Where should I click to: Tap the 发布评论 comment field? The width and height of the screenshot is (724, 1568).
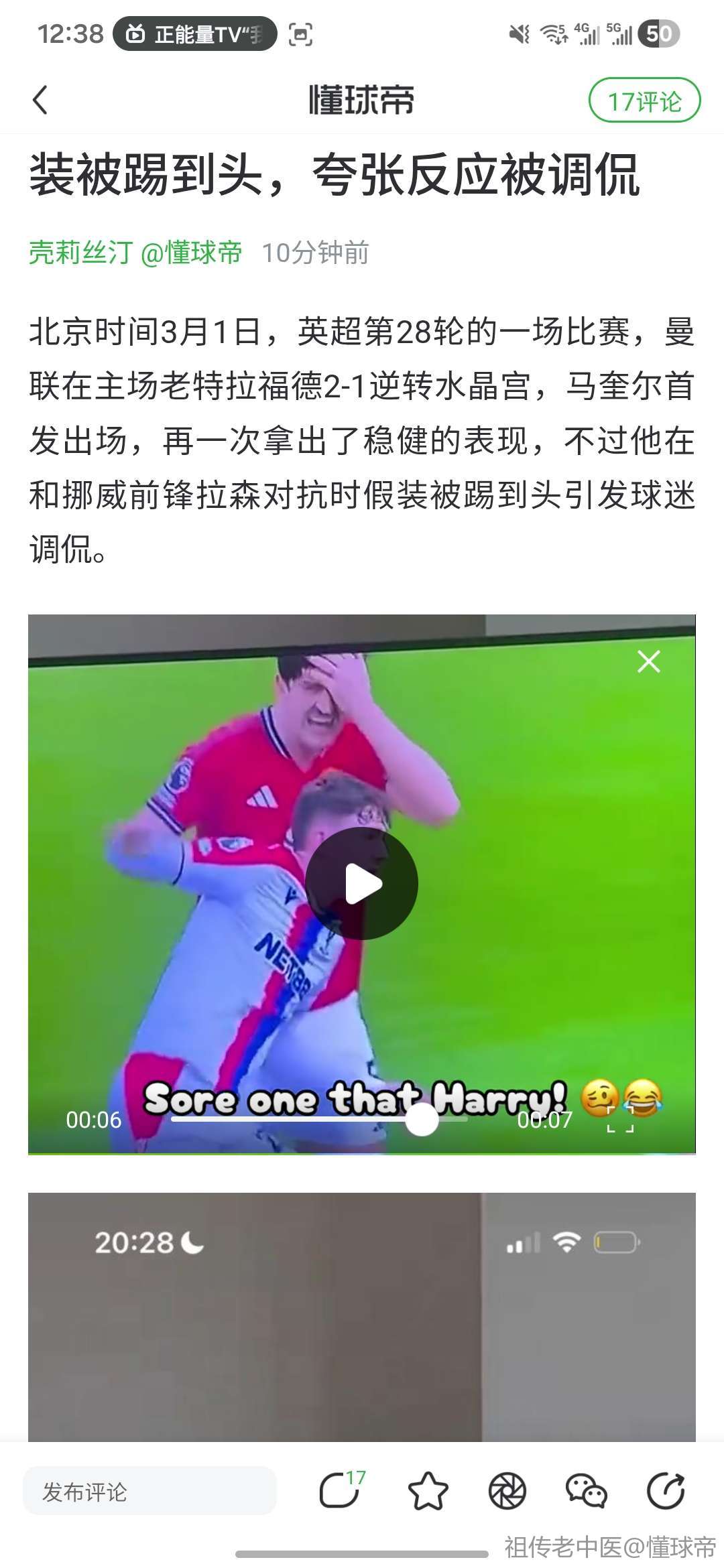pyautogui.click(x=150, y=1492)
